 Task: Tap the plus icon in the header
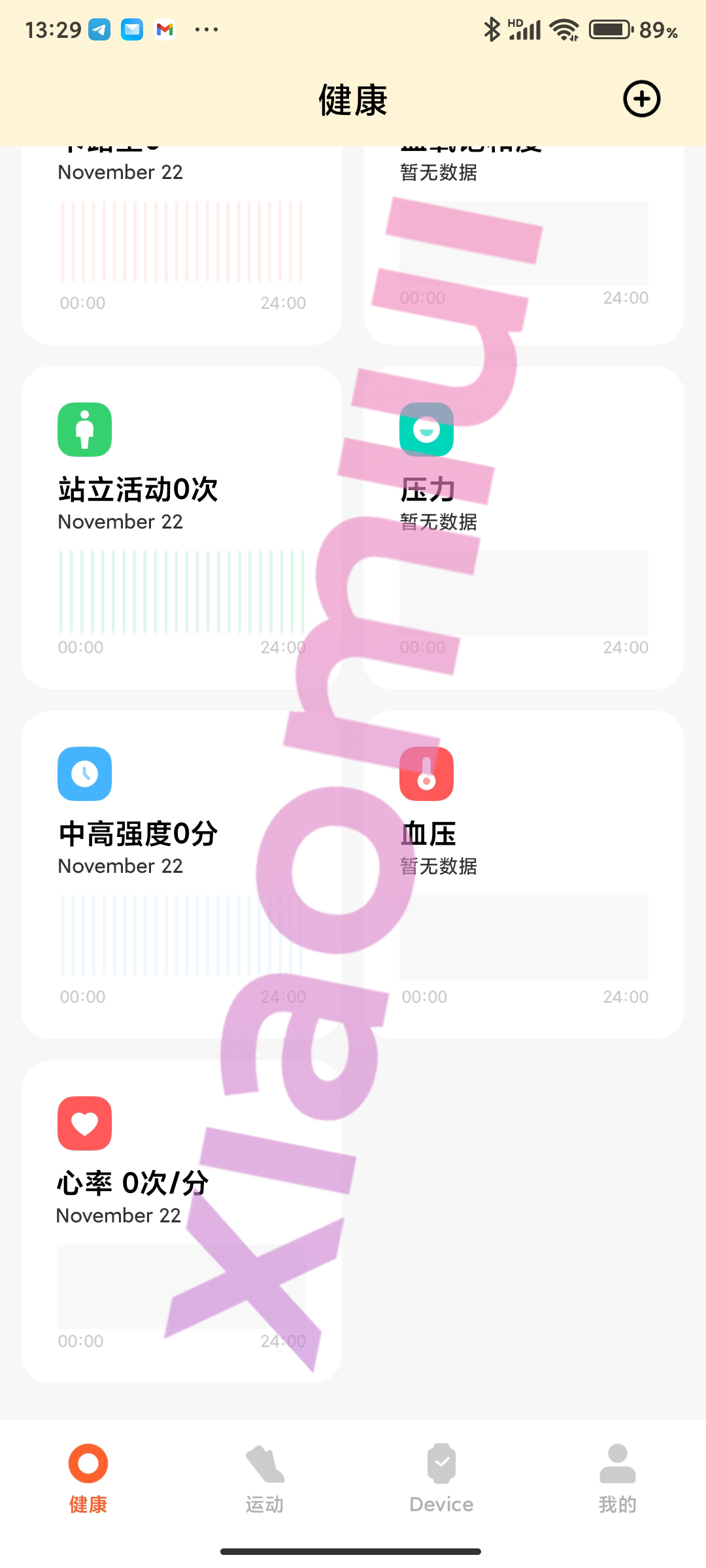(641, 99)
